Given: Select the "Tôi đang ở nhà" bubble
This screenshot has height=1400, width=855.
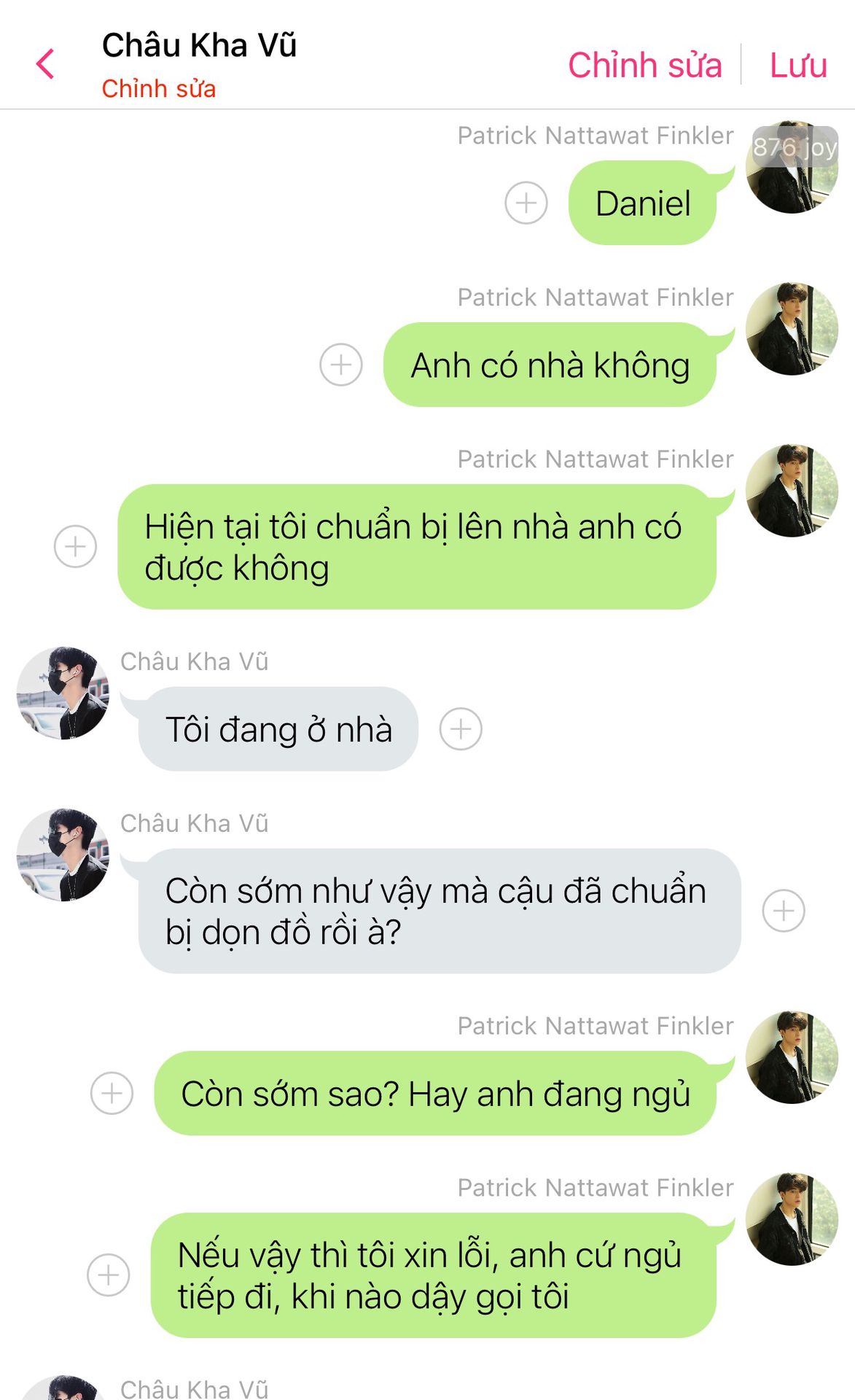Looking at the screenshot, I should coord(278,729).
